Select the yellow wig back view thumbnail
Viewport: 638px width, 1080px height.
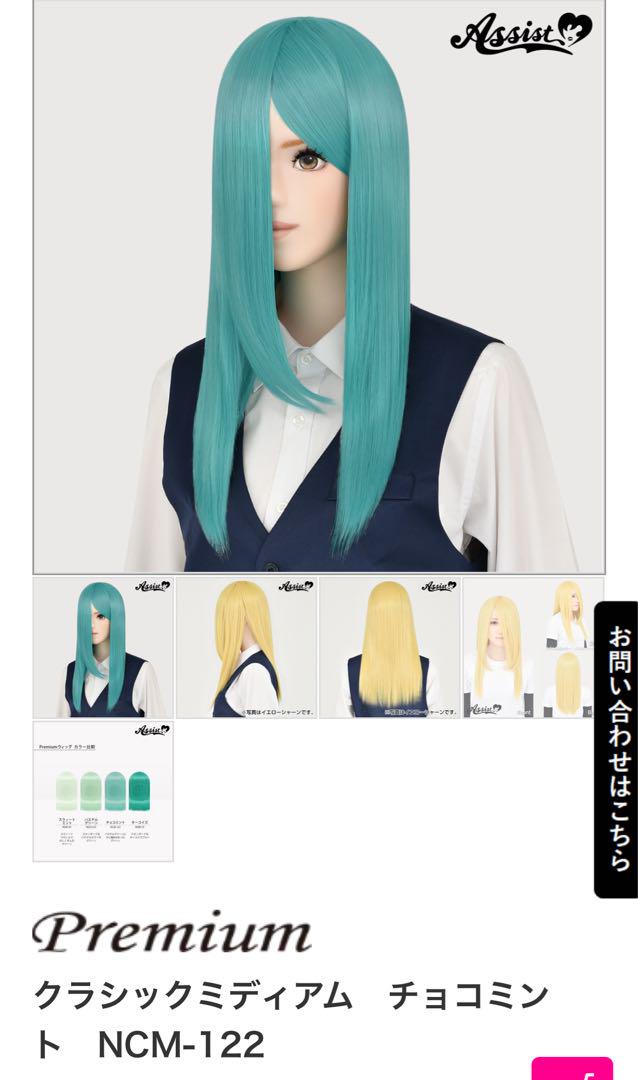pos(390,647)
